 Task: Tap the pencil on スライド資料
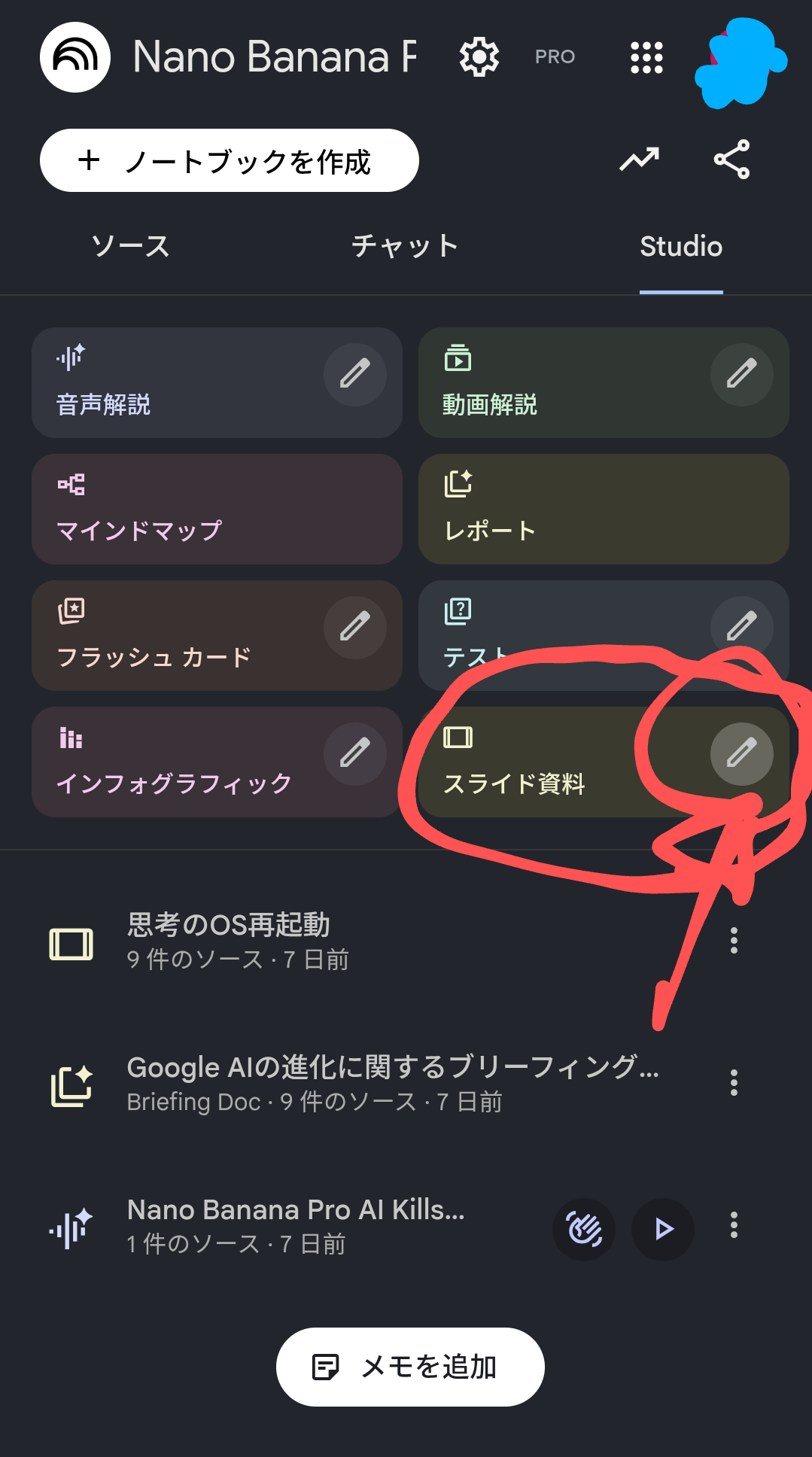(741, 754)
